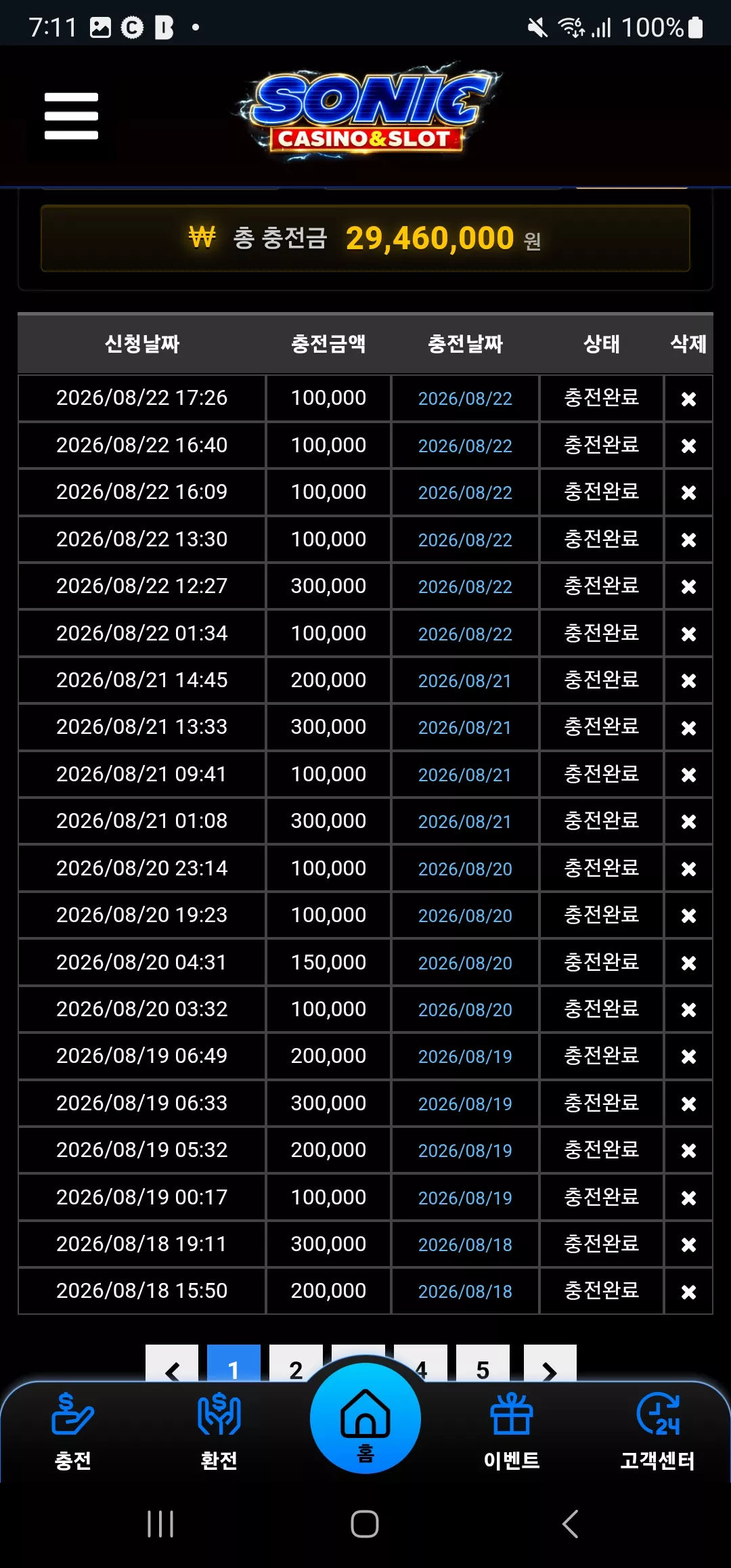Tap the system back button
The height and width of the screenshot is (1568, 731).
click(570, 1523)
